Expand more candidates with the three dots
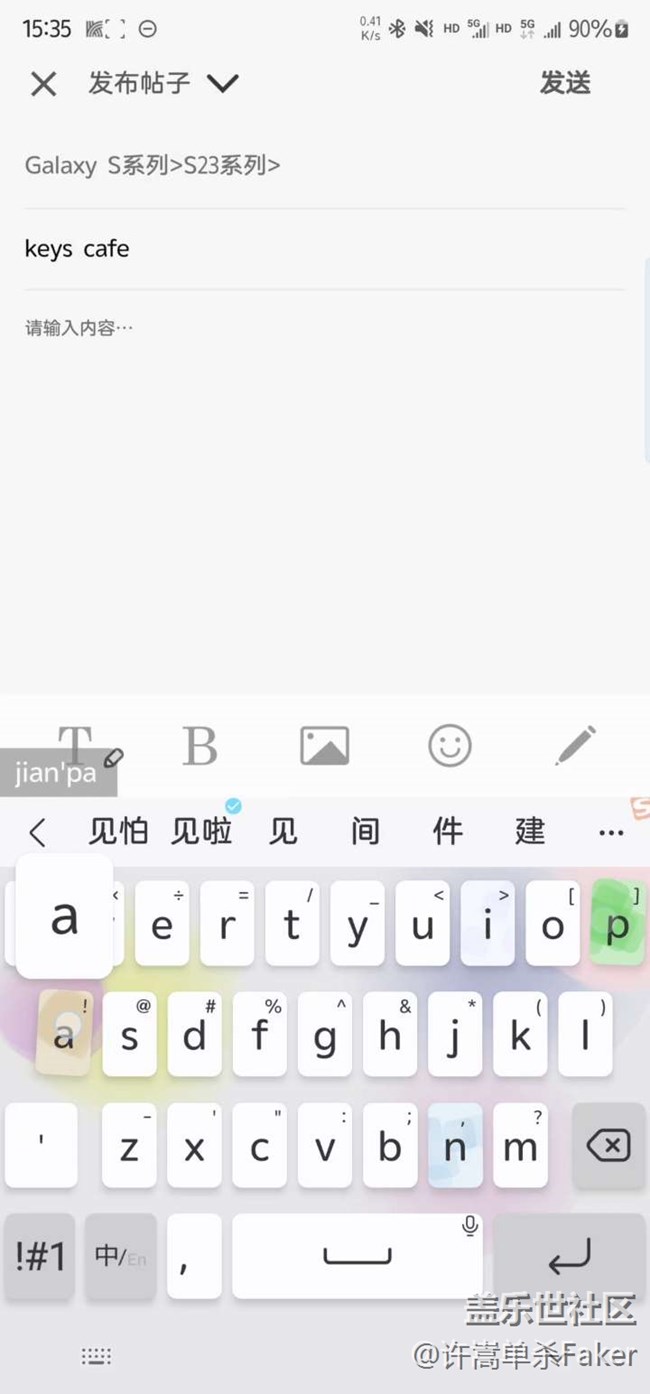 pyautogui.click(x=610, y=832)
